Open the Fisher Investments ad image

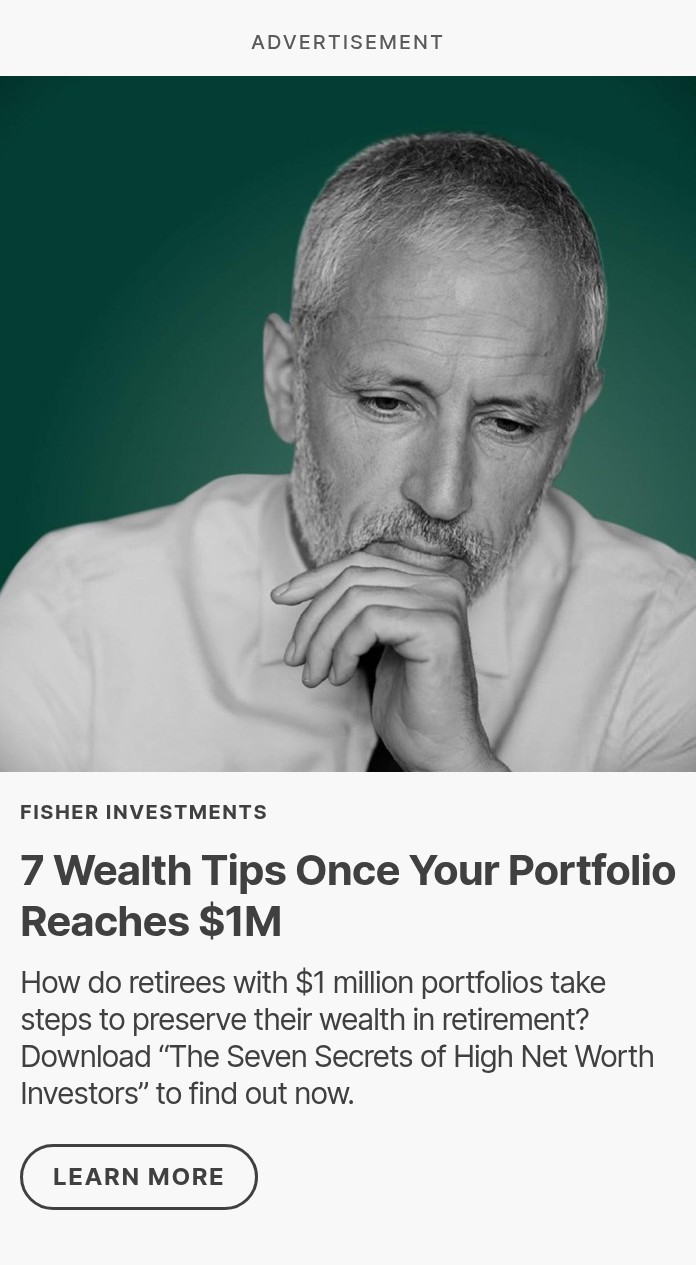pyautogui.click(x=348, y=424)
